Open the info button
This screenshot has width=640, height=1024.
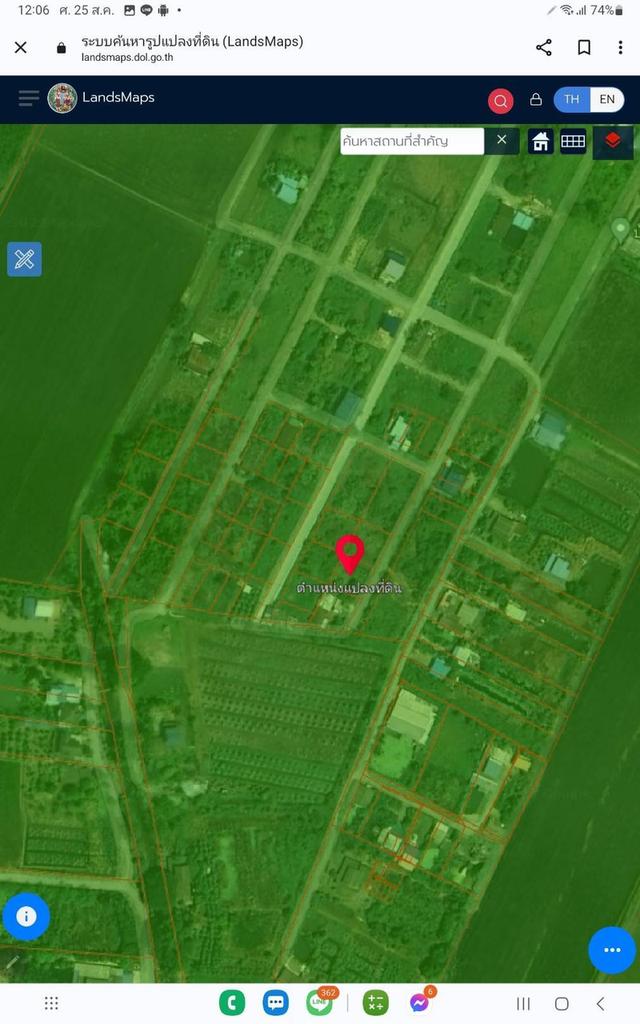point(26,916)
